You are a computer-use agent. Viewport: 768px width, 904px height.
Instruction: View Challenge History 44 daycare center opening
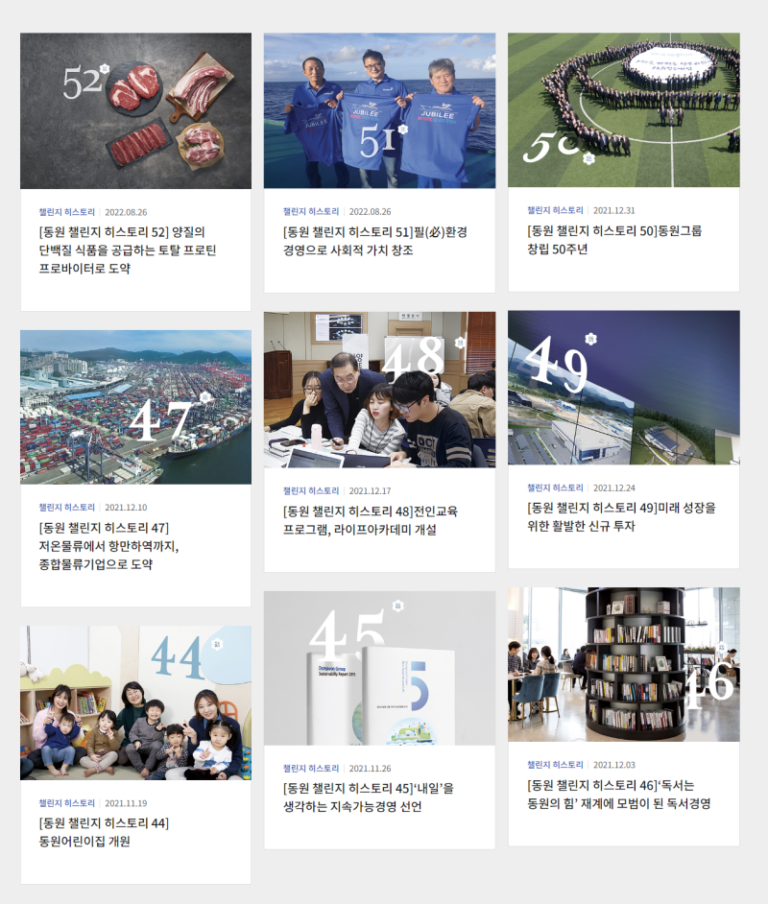[104, 832]
